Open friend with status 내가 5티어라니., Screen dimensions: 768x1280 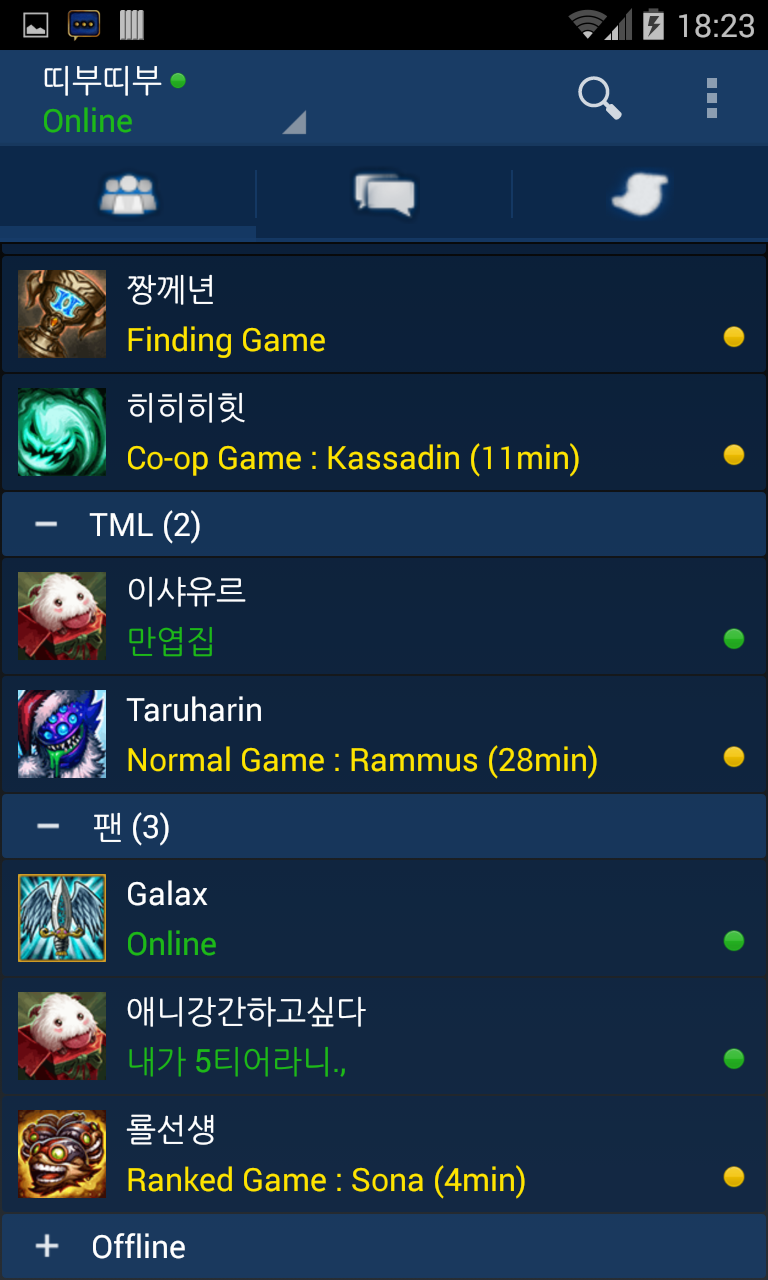[384, 1037]
